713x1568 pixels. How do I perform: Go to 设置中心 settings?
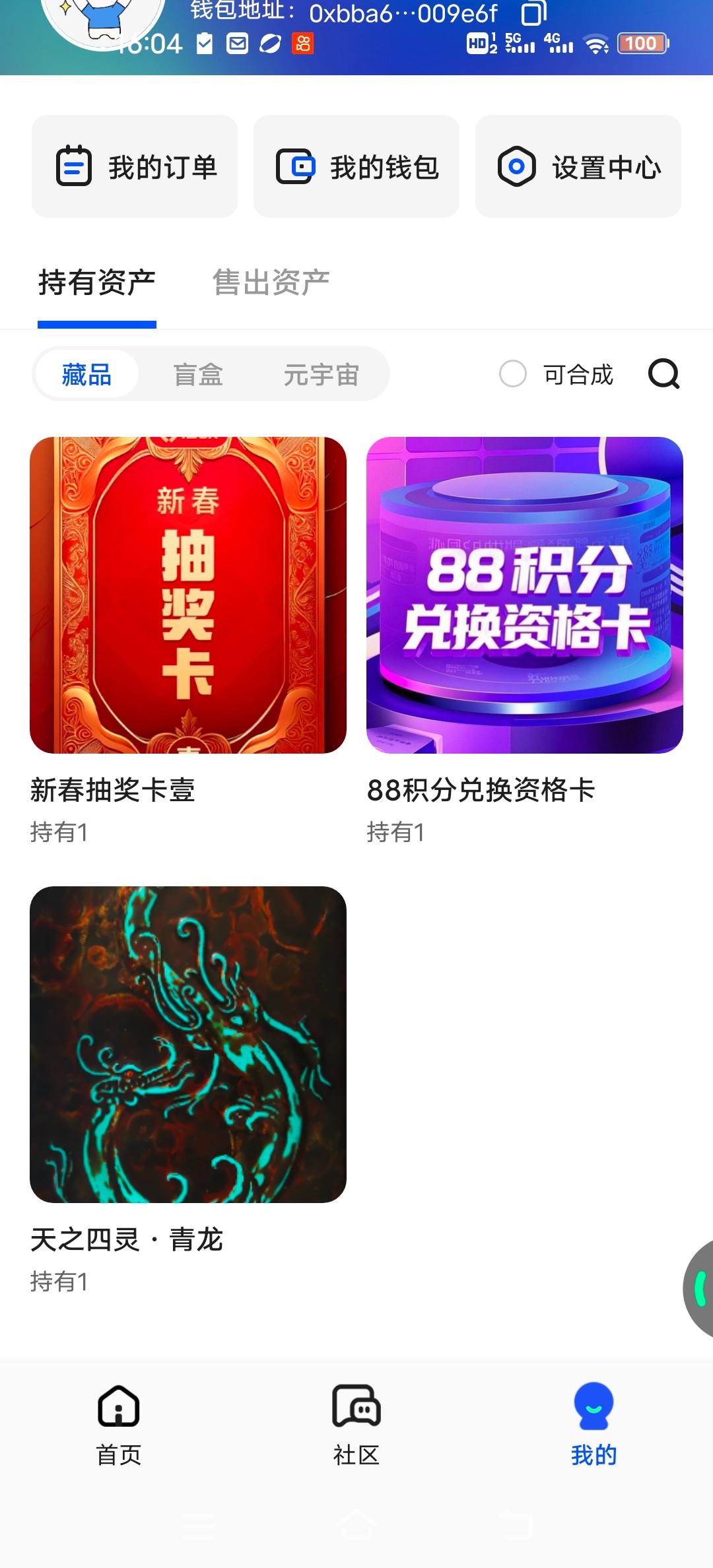click(x=578, y=166)
